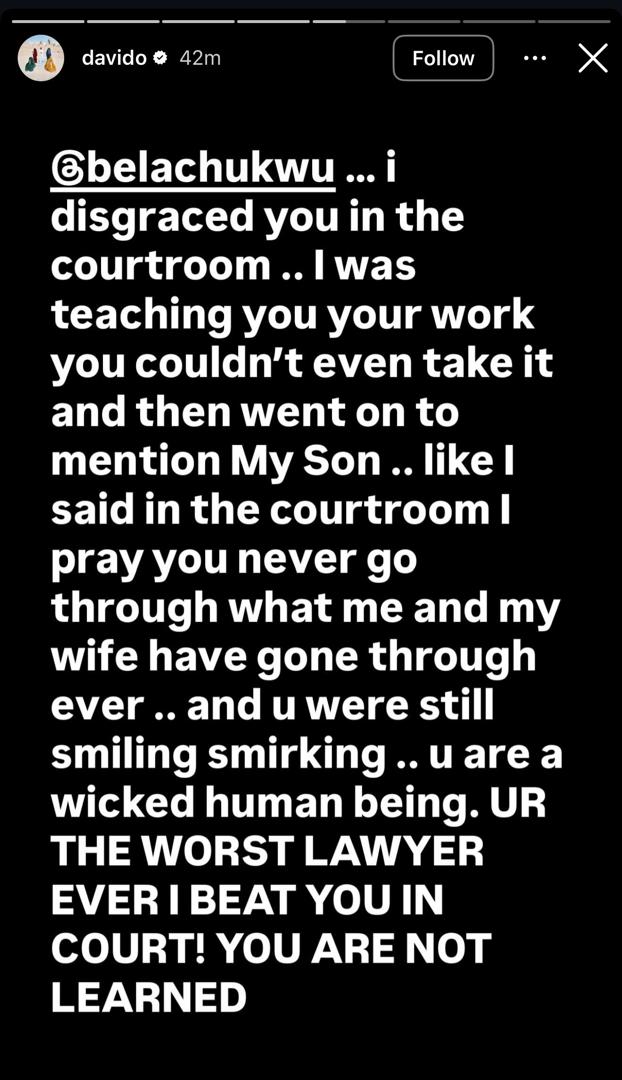Open the @belachukwu mention
Image resolution: width=622 pixels, height=1080 pixels.
192,170
